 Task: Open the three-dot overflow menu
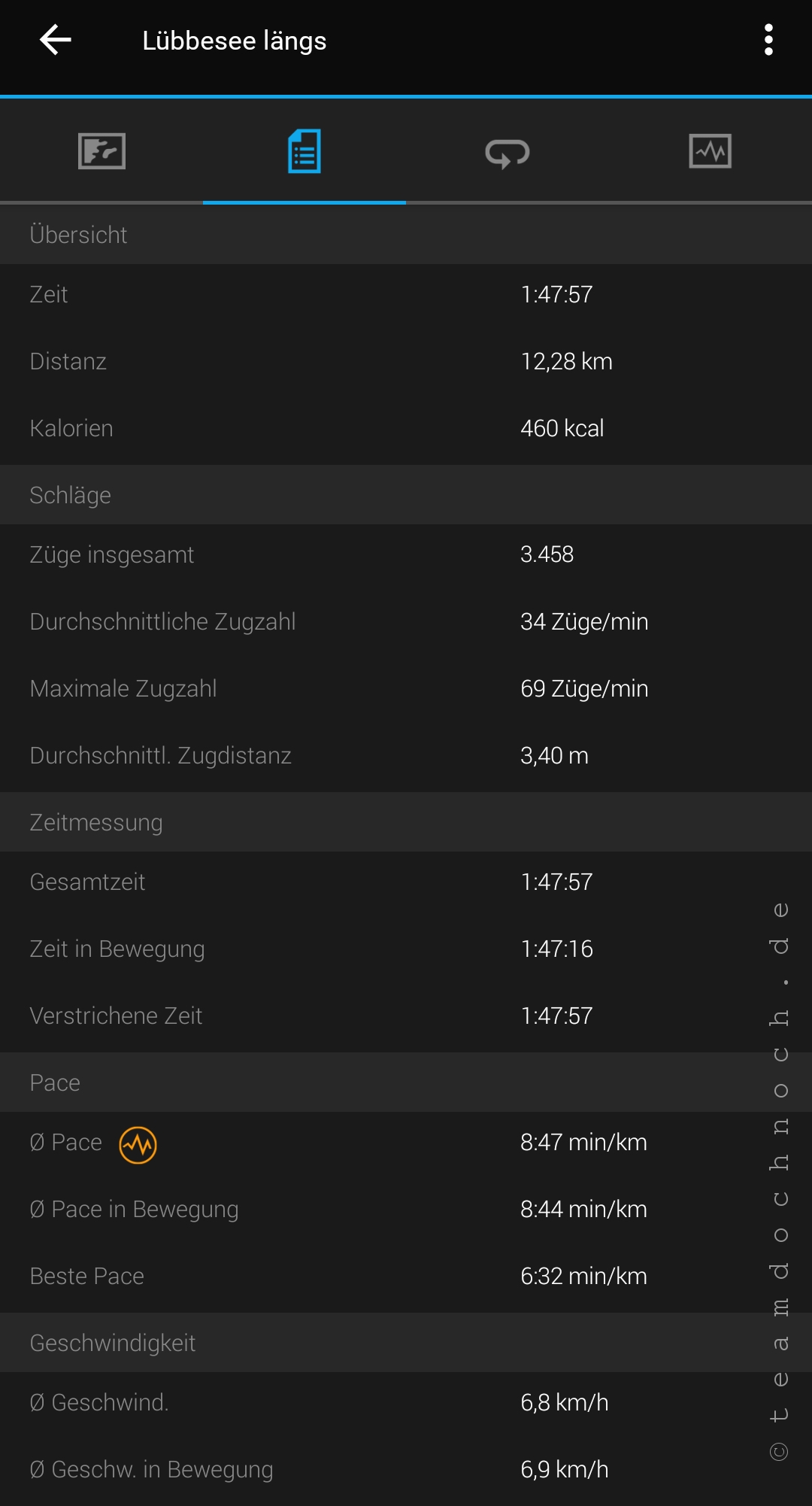pyautogui.click(x=768, y=40)
